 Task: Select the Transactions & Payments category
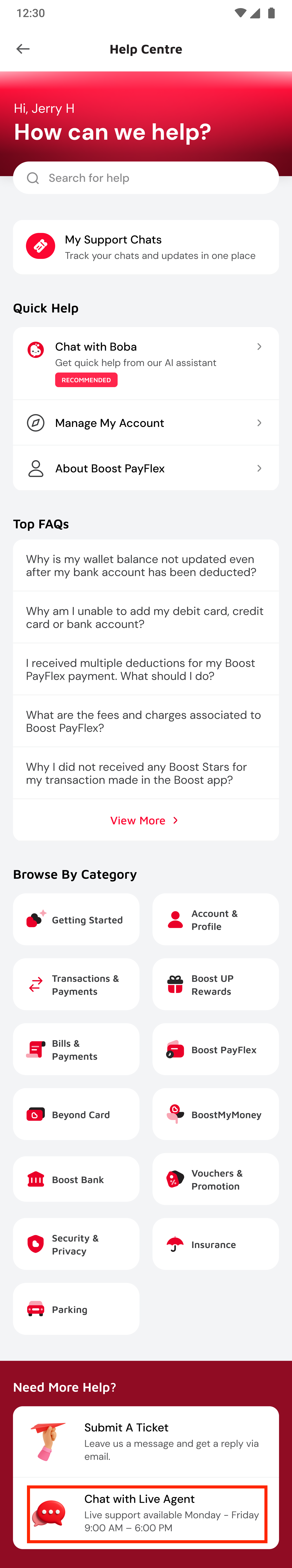pyautogui.click(x=76, y=984)
